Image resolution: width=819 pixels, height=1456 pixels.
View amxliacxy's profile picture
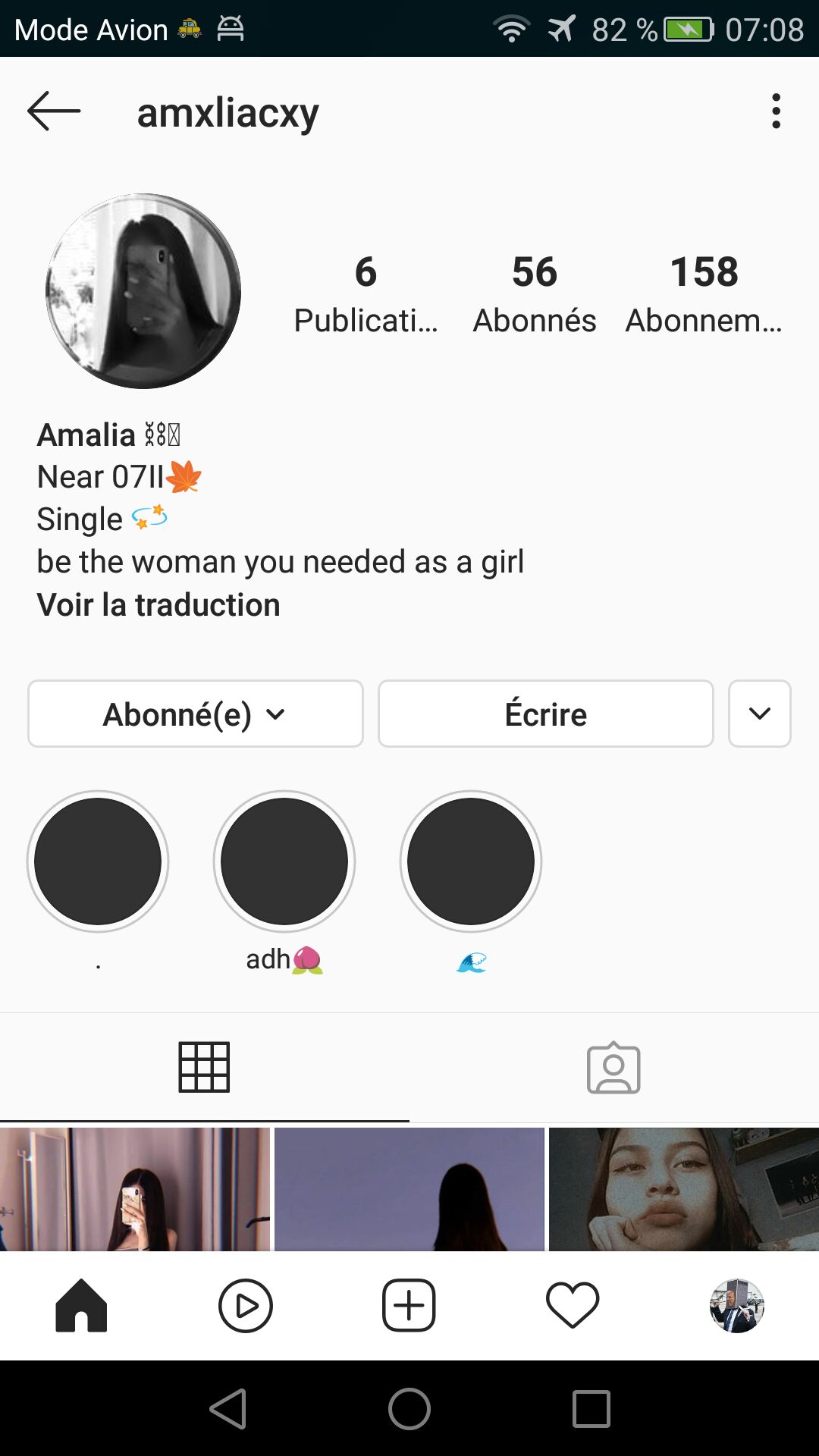click(143, 291)
